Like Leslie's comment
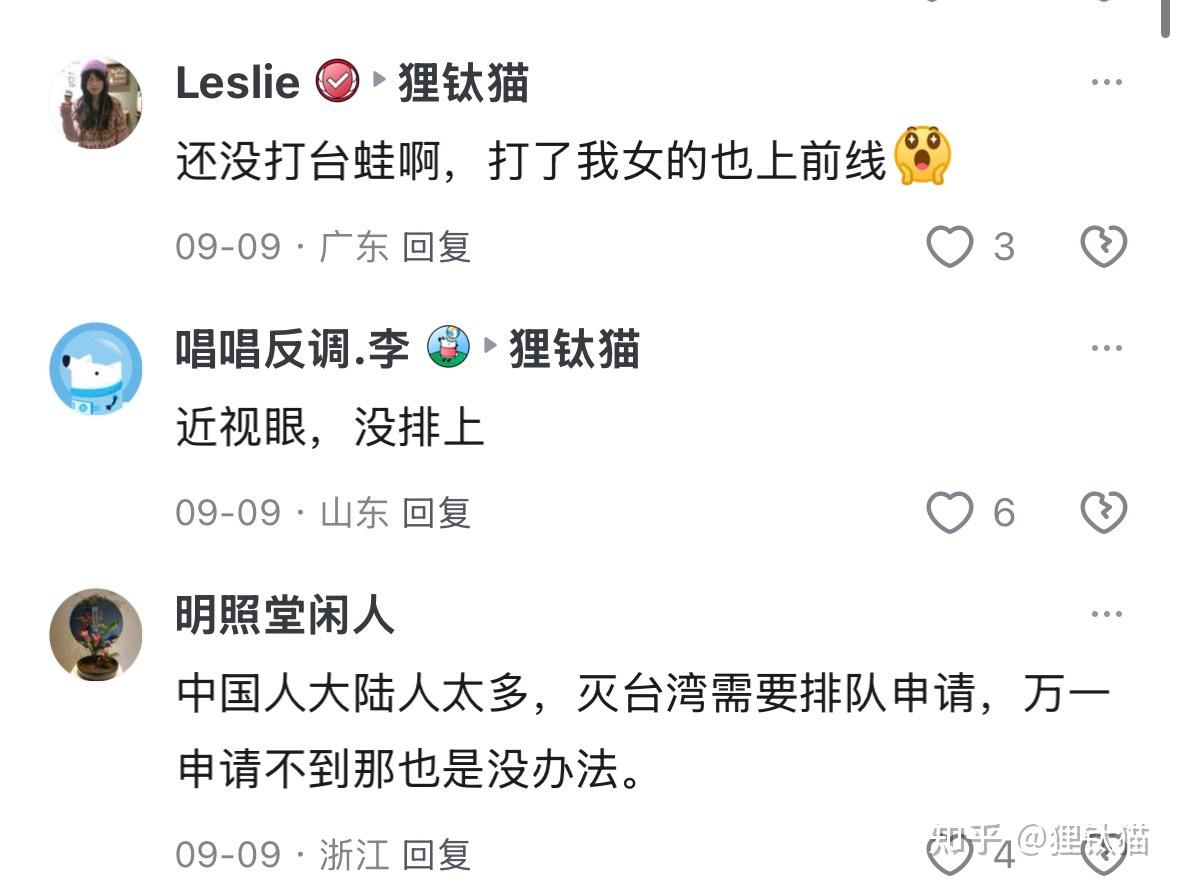1179x888 pixels. (x=950, y=246)
